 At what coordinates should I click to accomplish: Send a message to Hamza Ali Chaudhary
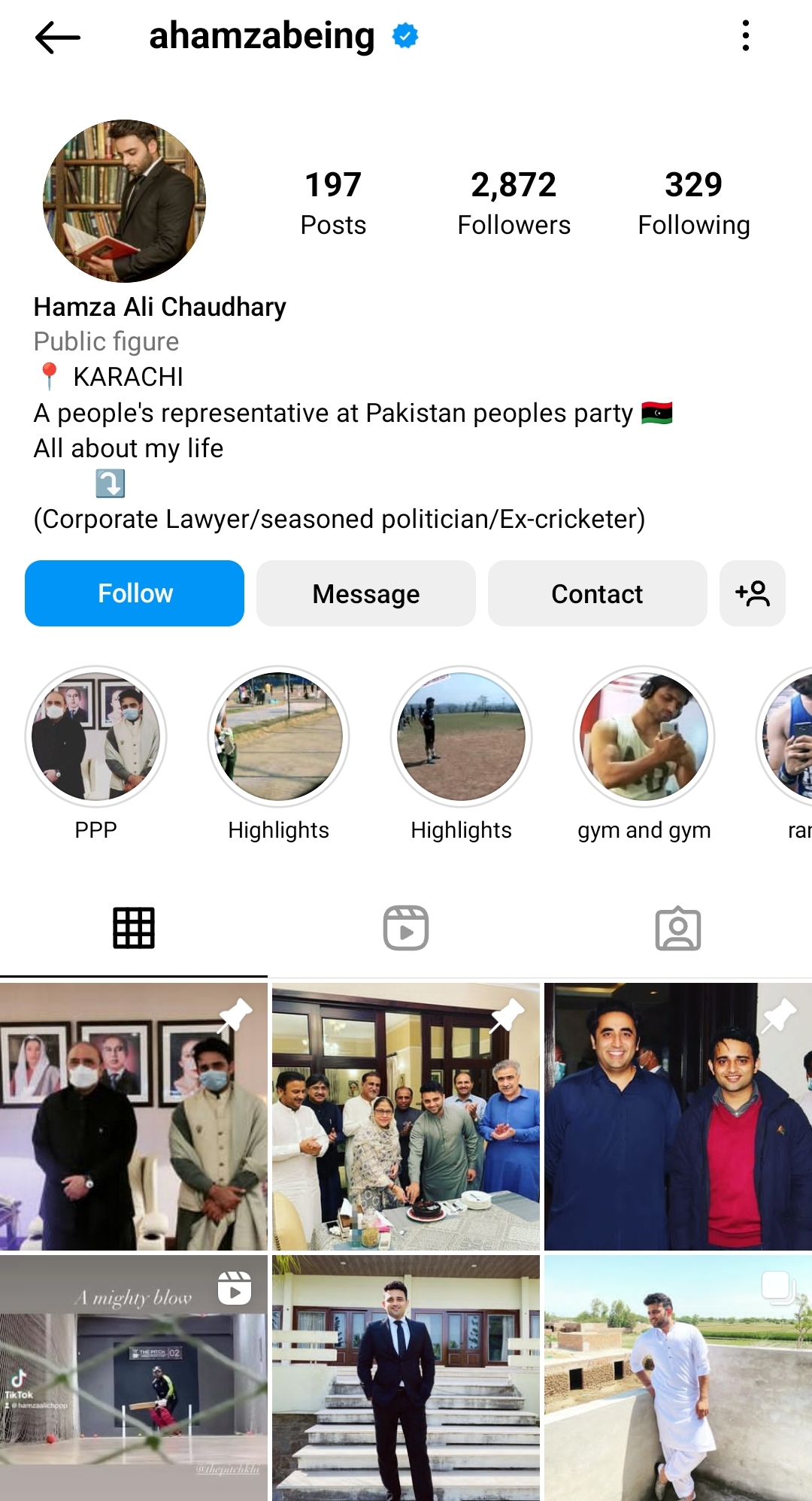pos(365,593)
